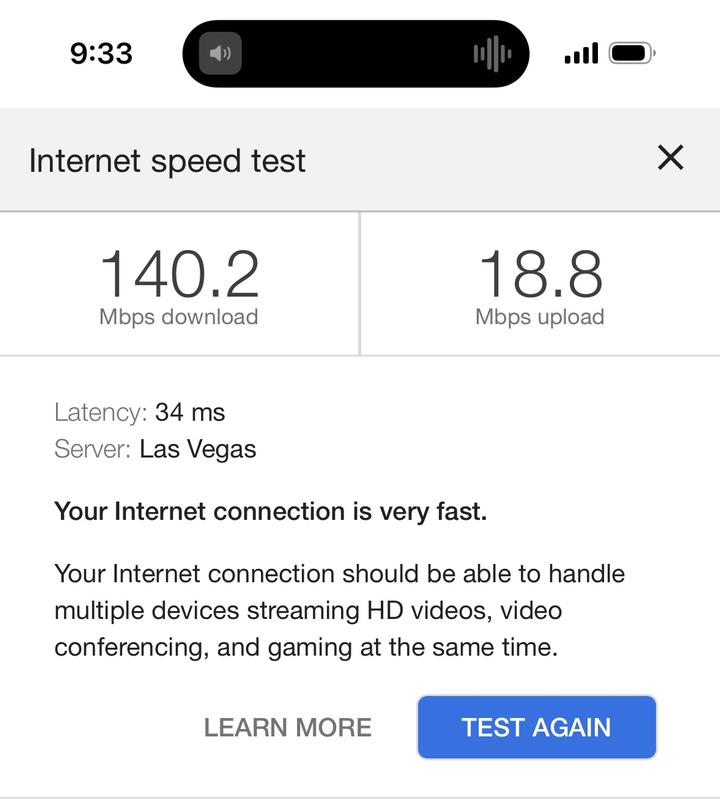
Task: Close the Internet speed test panel
Action: pos(670,158)
